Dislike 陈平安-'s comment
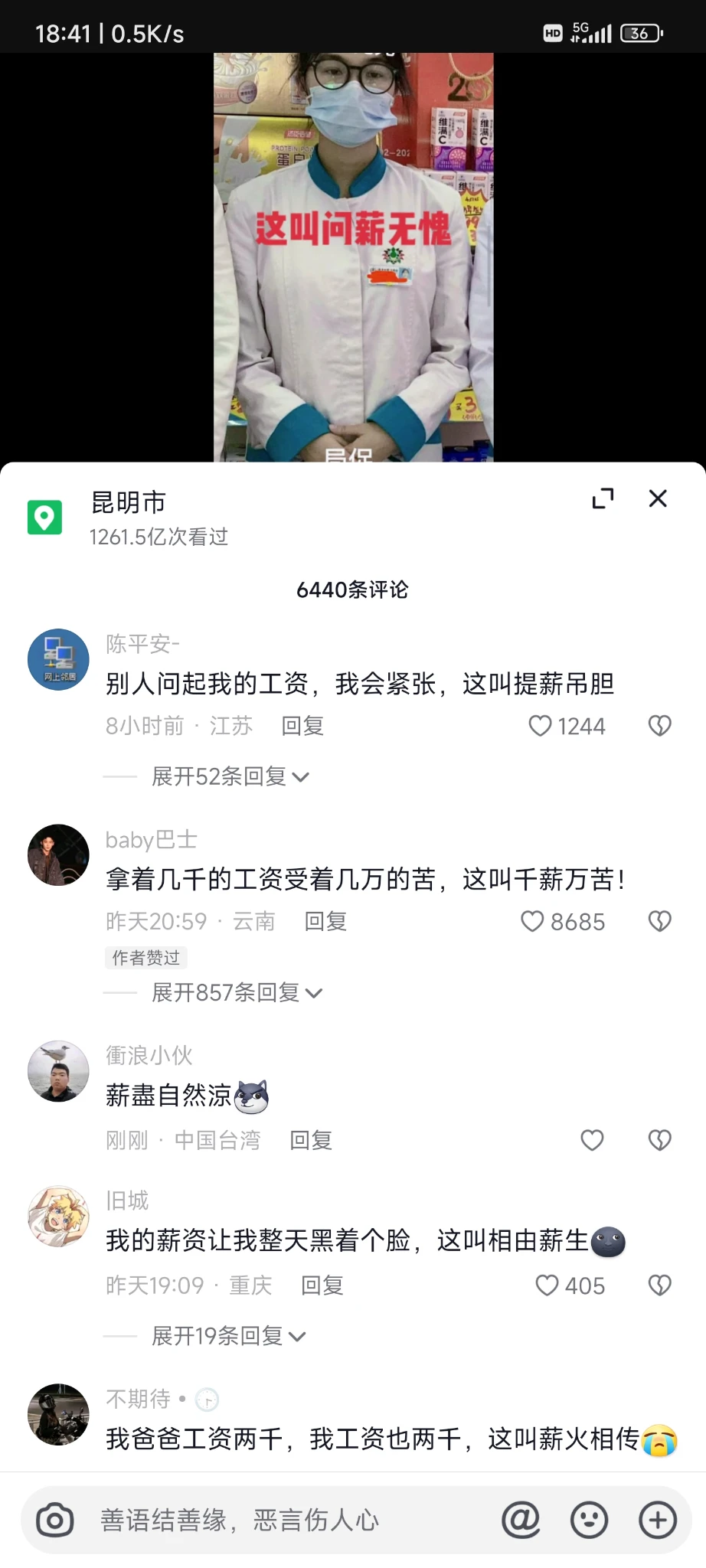Image resolution: width=706 pixels, height=1568 pixels. tap(659, 725)
